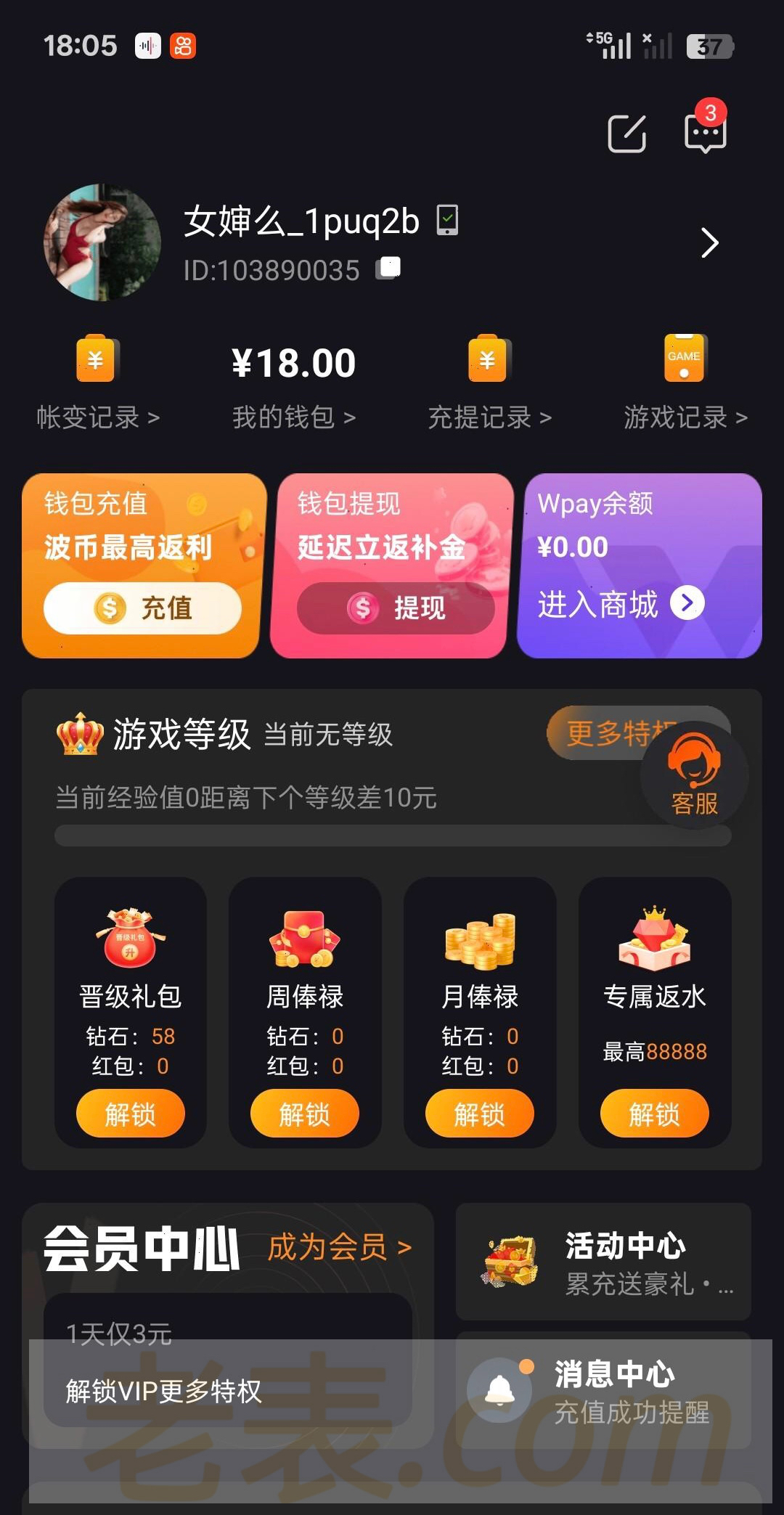Screen dimensions: 784x1515
Task: Contact 客服 customer service
Action: pyautogui.click(x=694, y=777)
